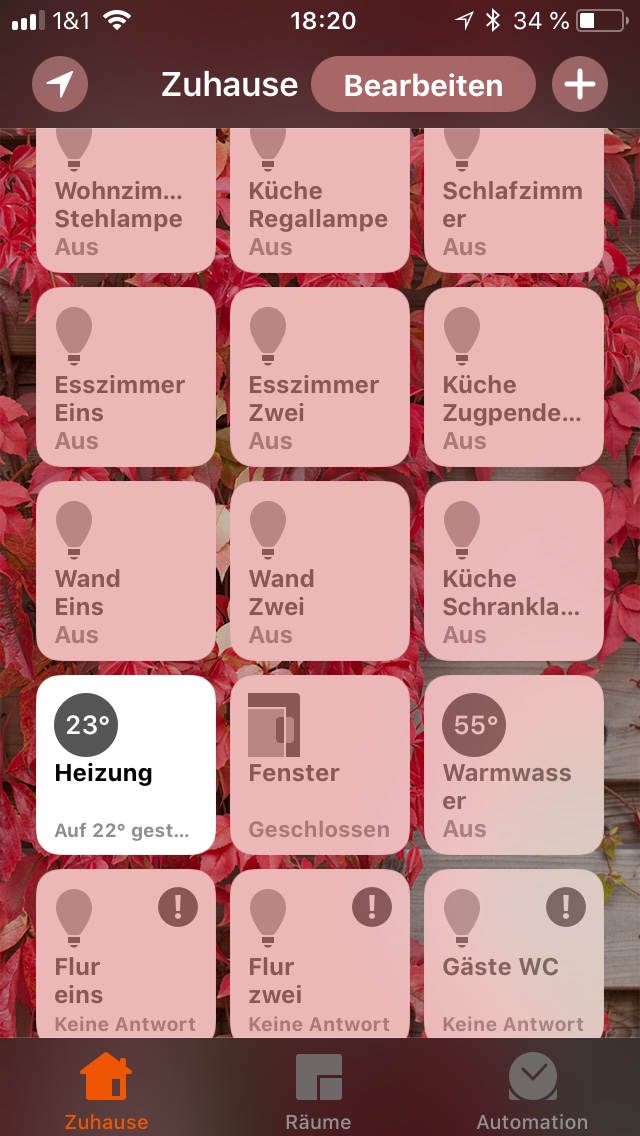
Task: Toggle the Küche Regallampe light
Action: (x=319, y=201)
